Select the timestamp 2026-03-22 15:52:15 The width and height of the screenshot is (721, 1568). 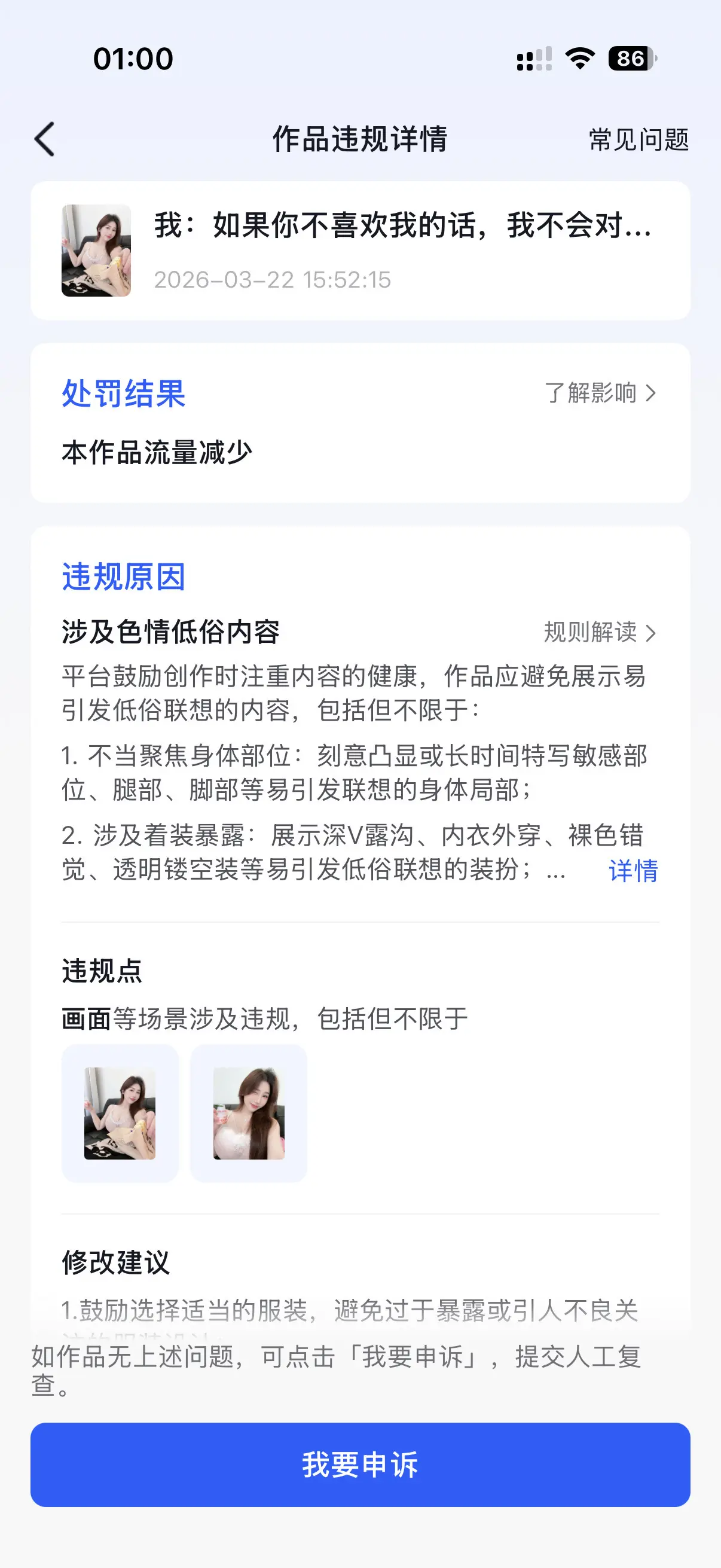(x=272, y=280)
